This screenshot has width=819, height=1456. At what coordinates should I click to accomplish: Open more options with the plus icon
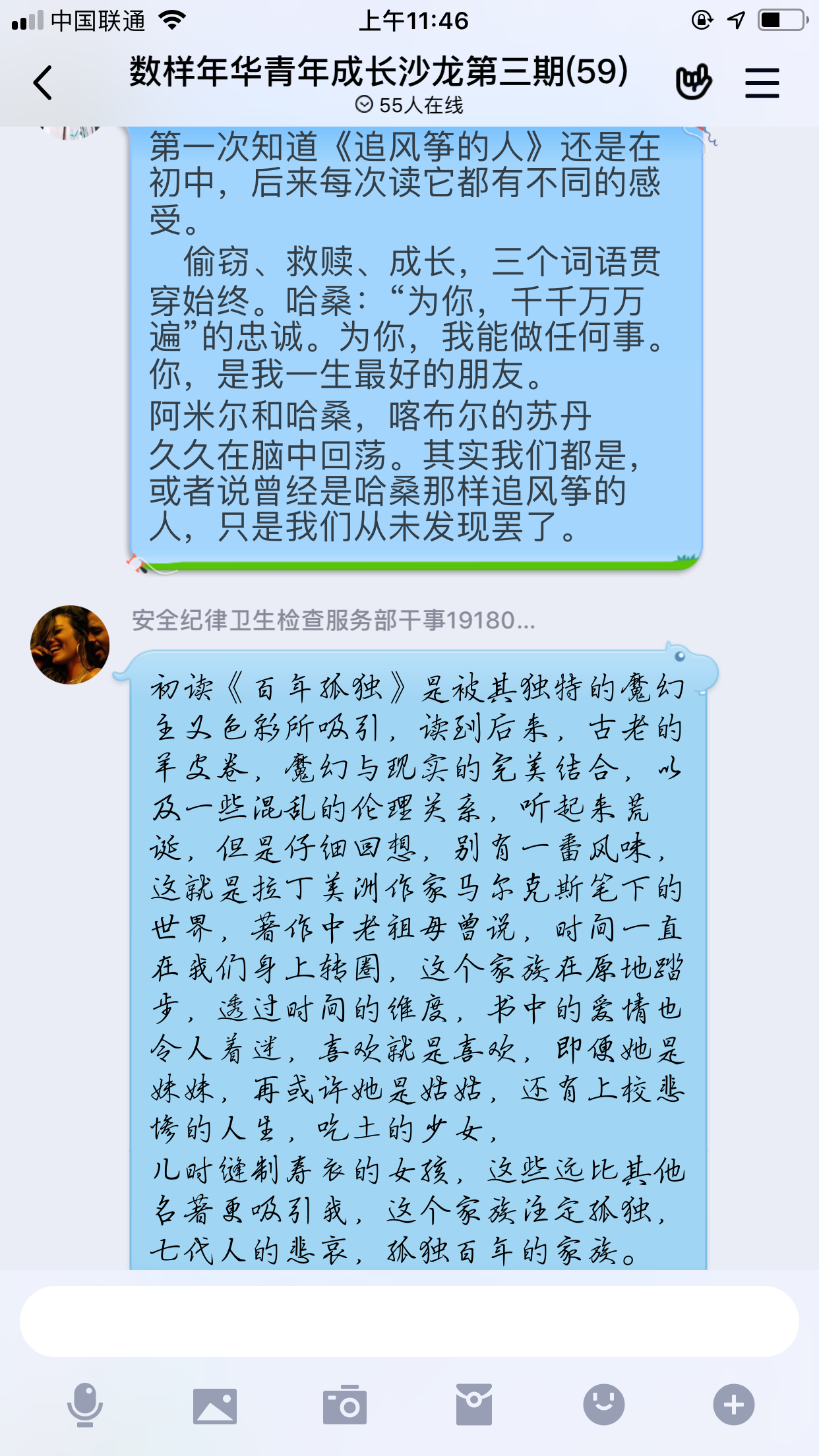(x=733, y=1405)
